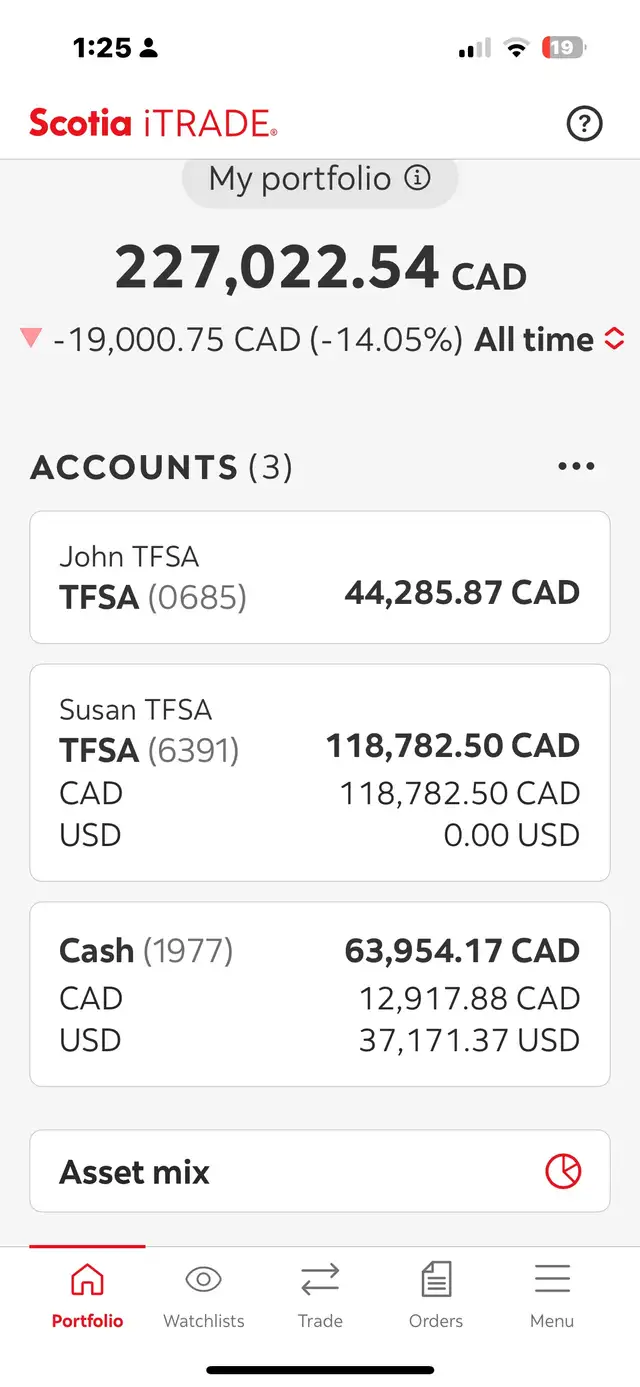Open the Cash account 1977
This screenshot has height=1387, width=640.
pyautogui.click(x=320, y=994)
